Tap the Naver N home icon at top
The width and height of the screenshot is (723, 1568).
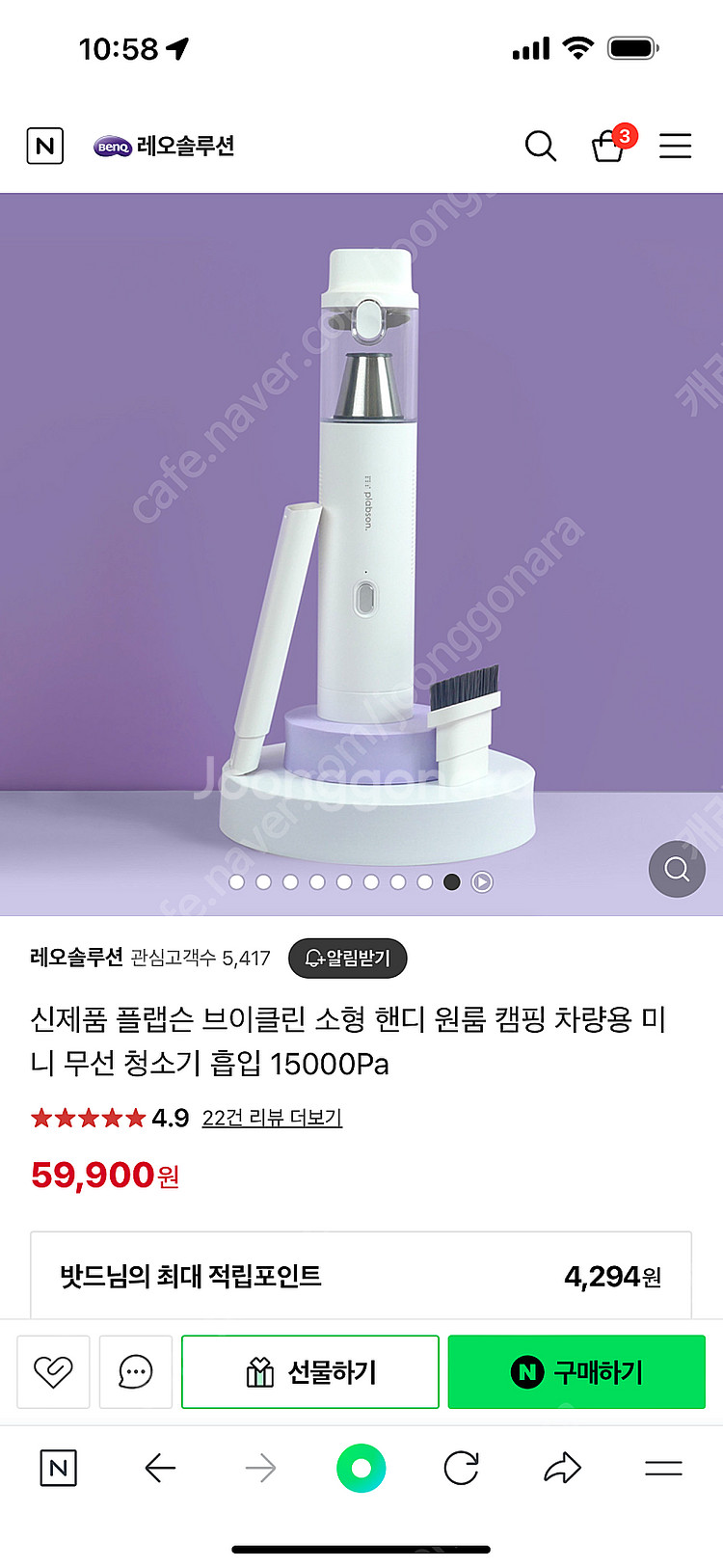click(44, 147)
